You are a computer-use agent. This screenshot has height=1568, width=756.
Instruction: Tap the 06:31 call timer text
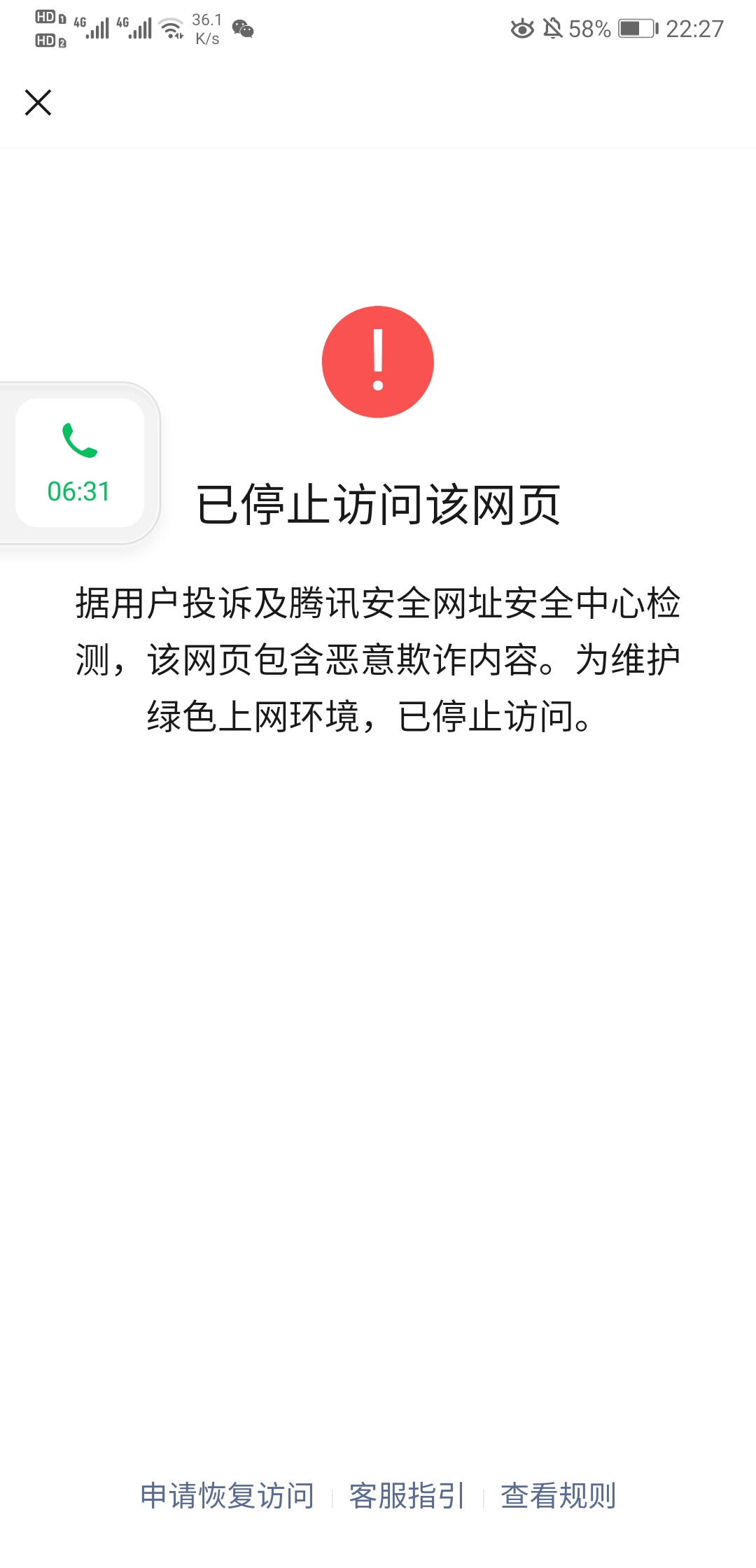point(78,491)
